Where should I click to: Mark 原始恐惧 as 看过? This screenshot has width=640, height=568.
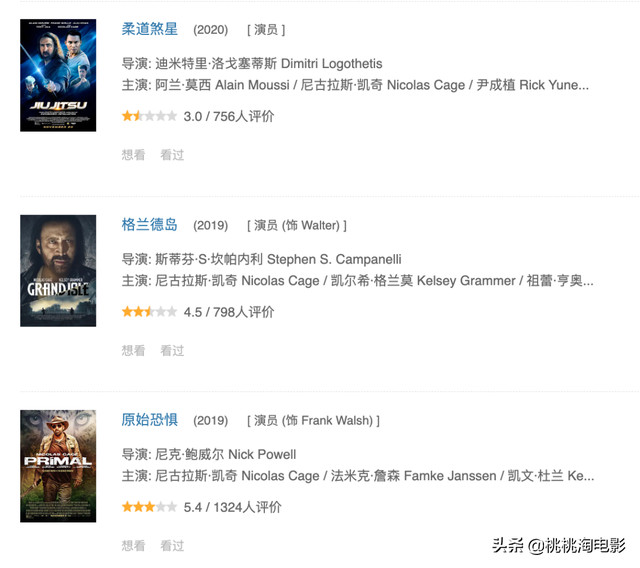(x=172, y=546)
